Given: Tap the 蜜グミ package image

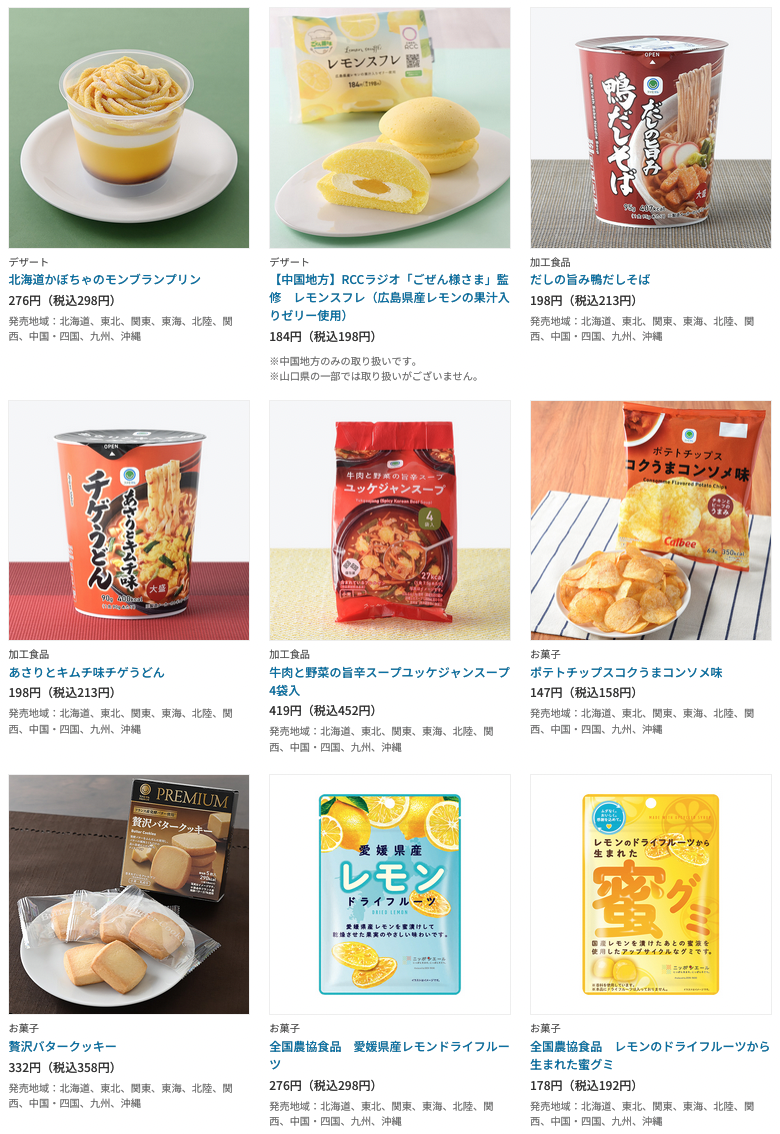Looking at the screenshot, I should click(x=650, y=894).
